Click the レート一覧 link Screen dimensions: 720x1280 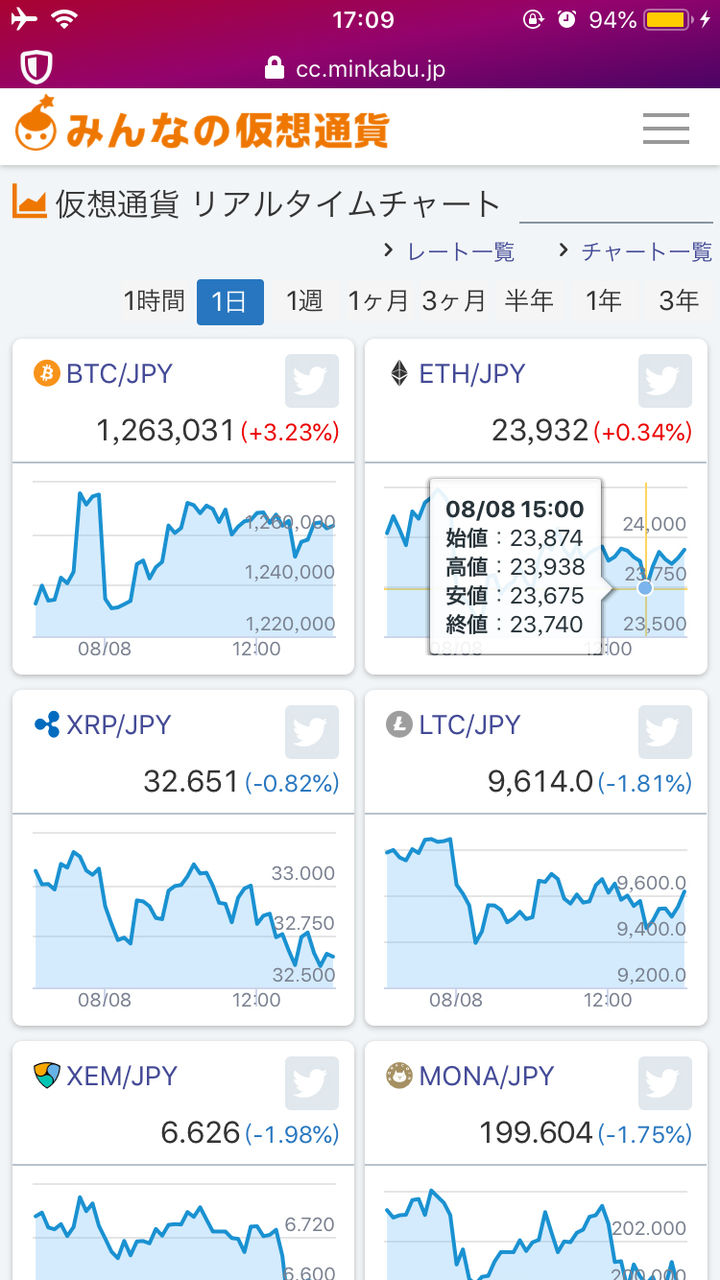[x=460, y=252]
